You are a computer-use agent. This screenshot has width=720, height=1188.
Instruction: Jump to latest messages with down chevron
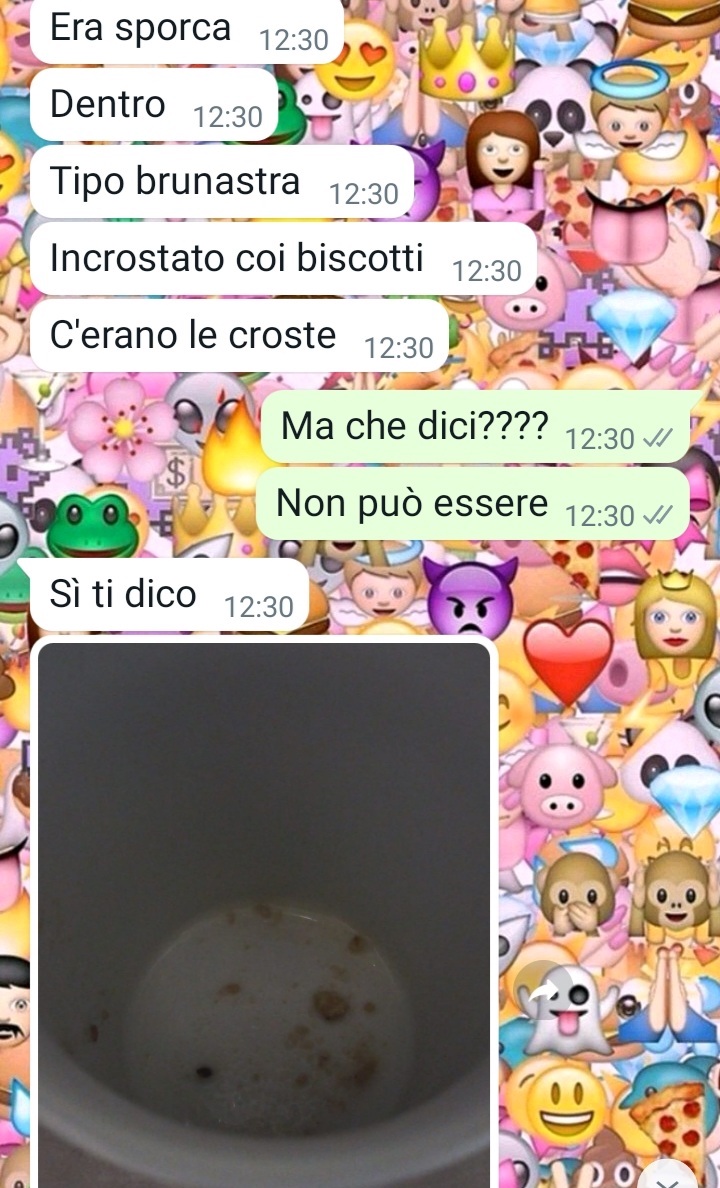[x=667, y=1172]
